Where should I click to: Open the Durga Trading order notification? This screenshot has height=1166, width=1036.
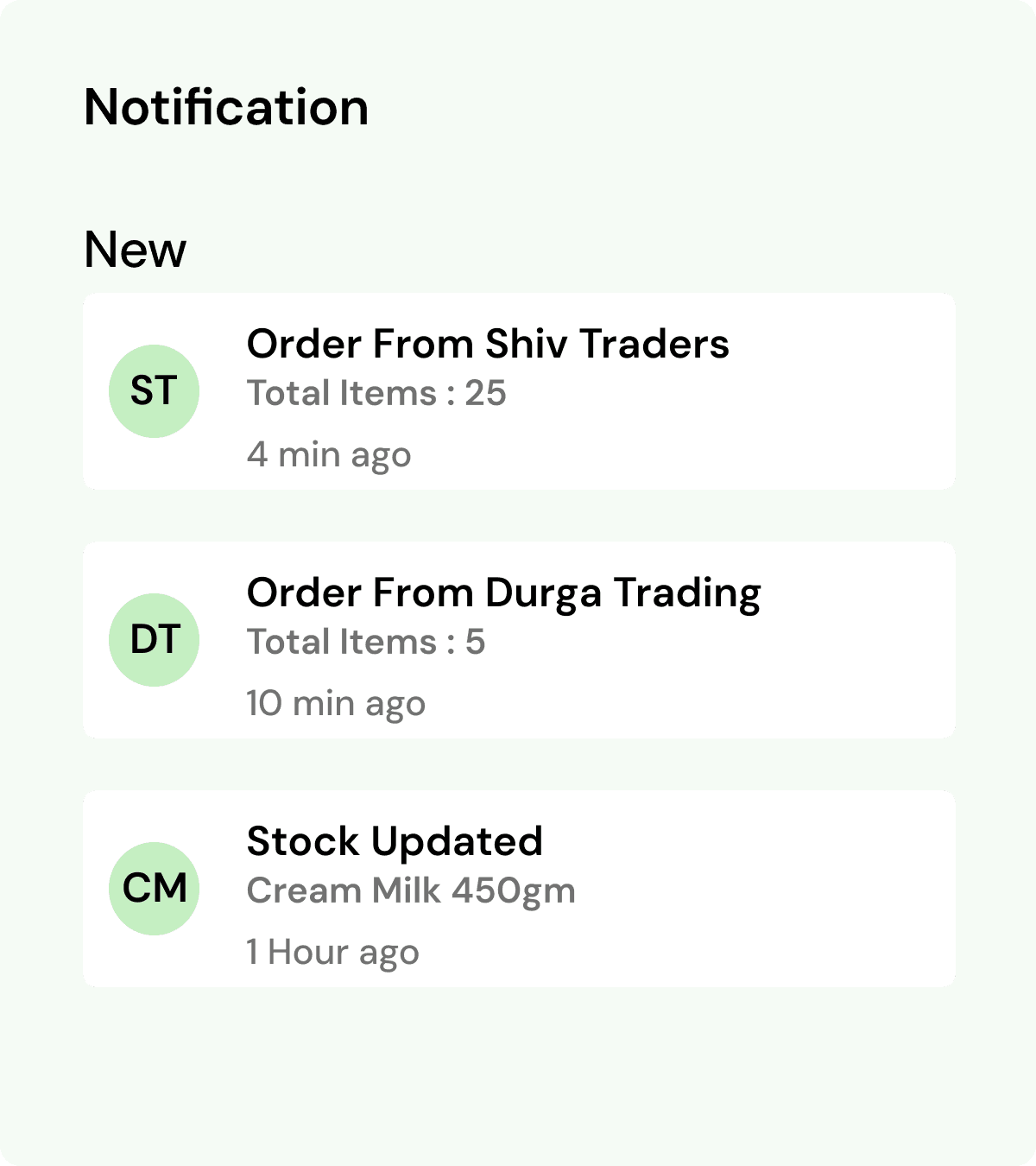click(x=518, y=639)
